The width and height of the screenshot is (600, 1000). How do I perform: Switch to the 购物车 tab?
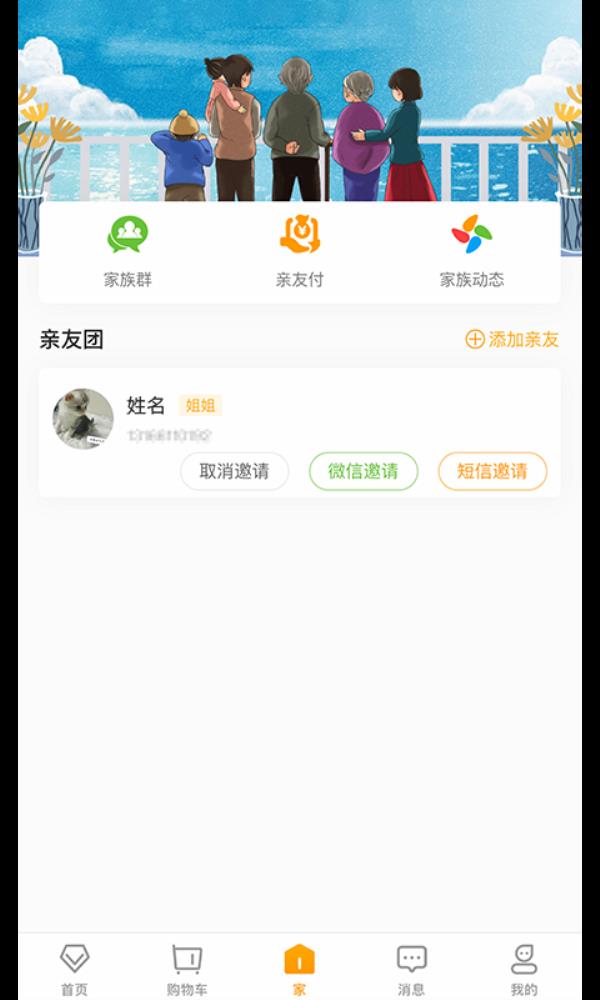[x=187, y=968]
